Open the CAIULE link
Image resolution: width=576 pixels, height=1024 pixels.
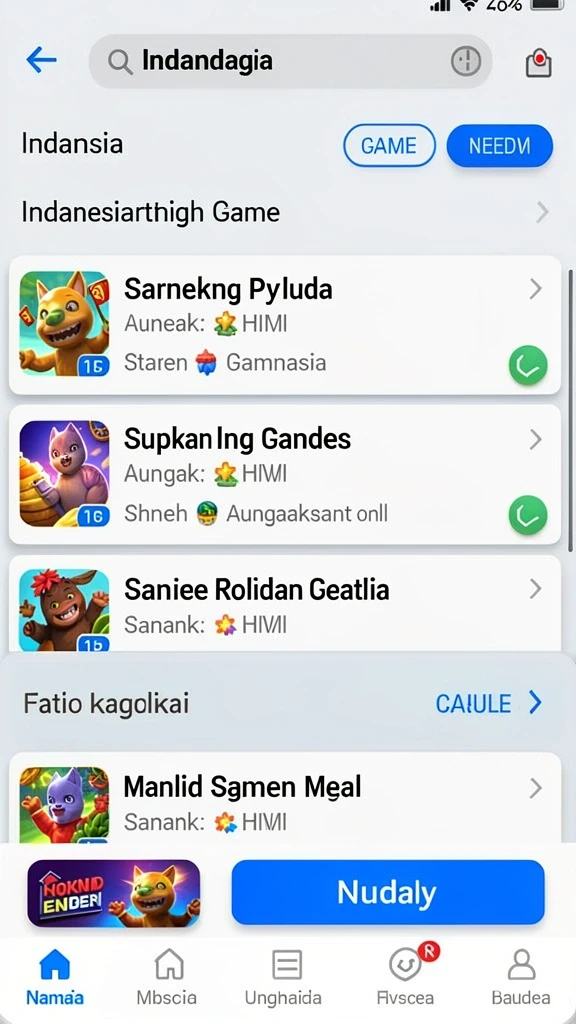(x=488, y=703)
